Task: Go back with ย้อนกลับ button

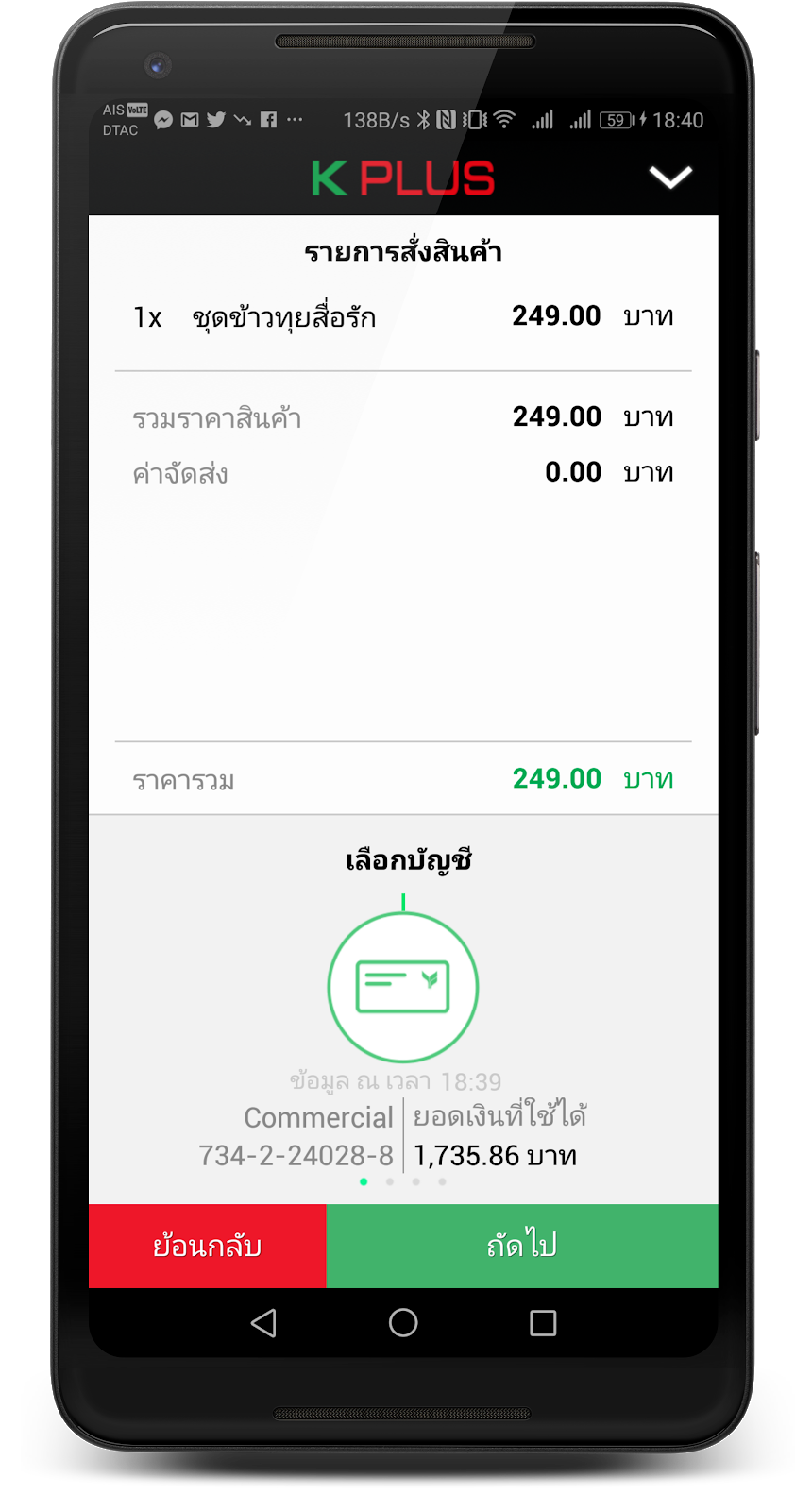Action: (207, 1246)
